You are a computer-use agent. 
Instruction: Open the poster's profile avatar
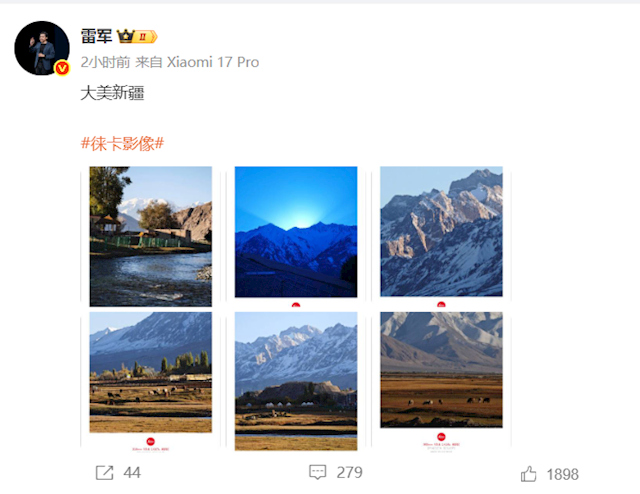tap(41, 46)
